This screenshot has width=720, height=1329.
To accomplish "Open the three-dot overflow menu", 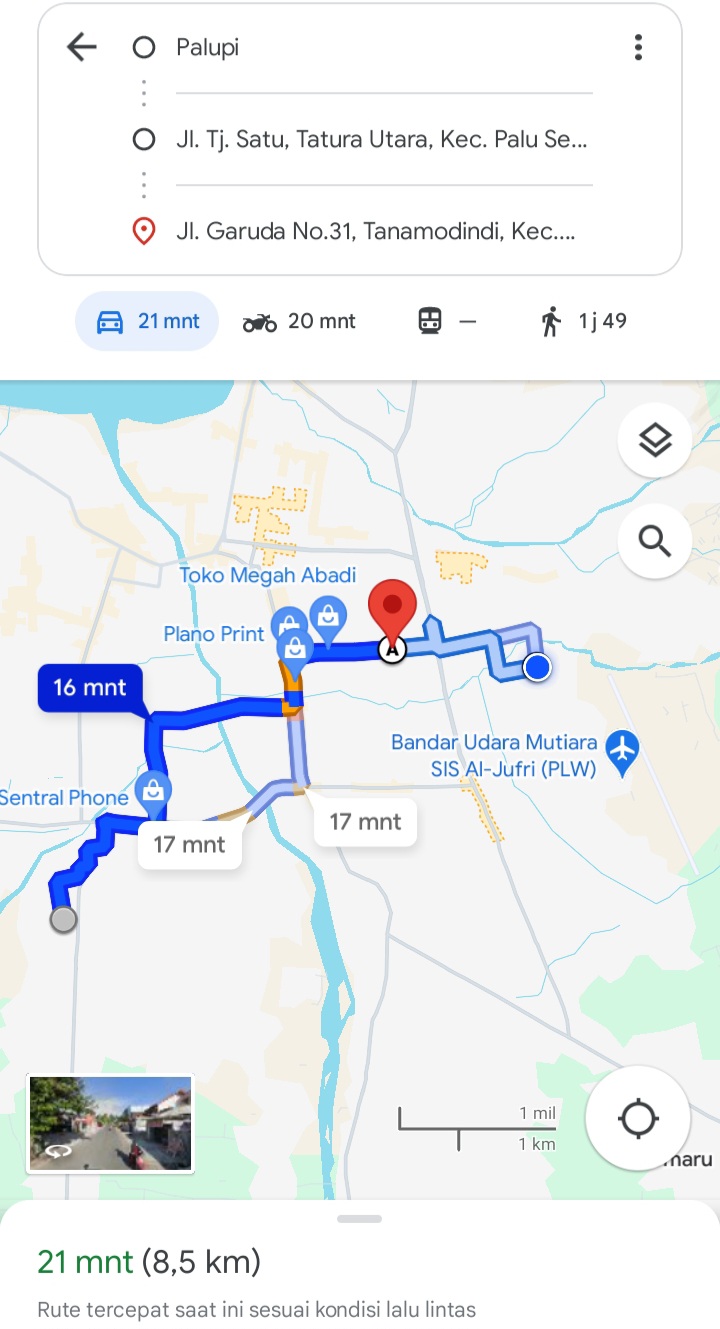I will coord(638,47).
